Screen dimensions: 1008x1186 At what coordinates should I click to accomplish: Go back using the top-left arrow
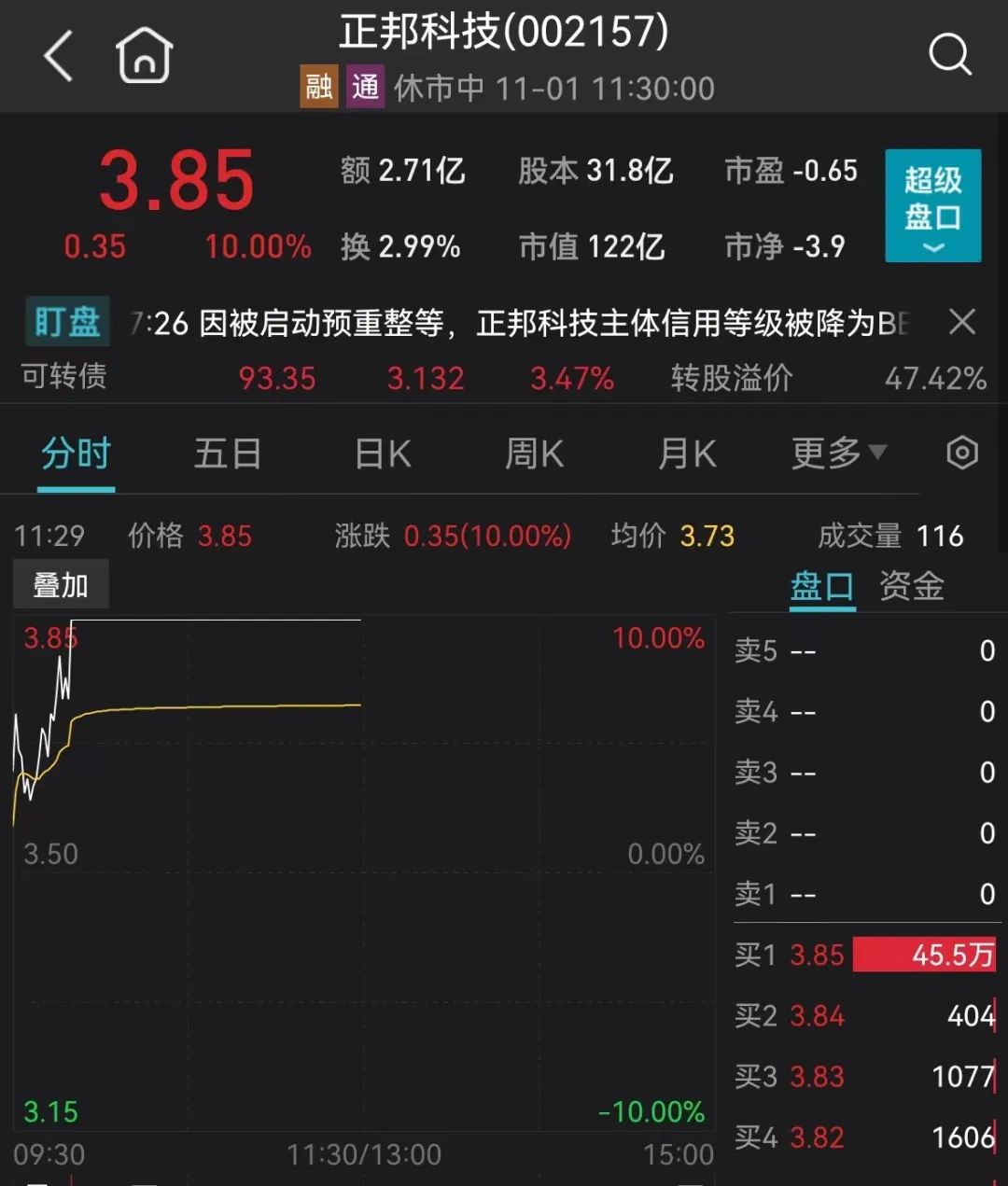[58, 56]
